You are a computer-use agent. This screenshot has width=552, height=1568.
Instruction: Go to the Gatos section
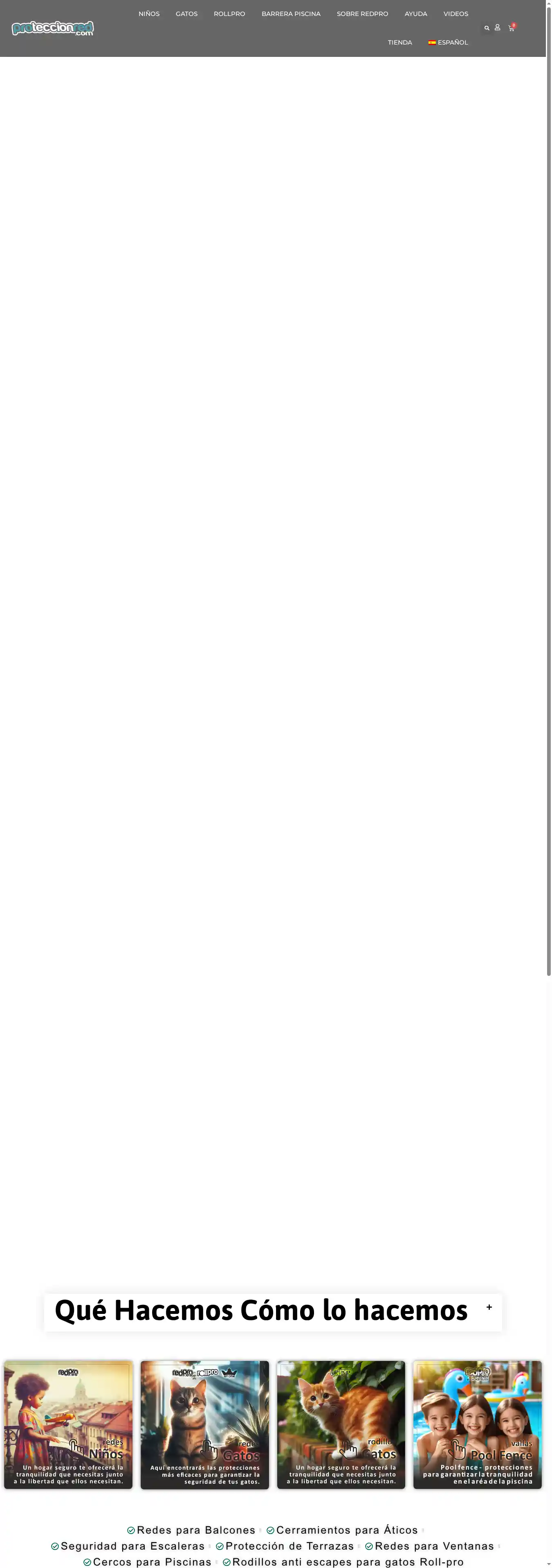click(x=186, y=14)
